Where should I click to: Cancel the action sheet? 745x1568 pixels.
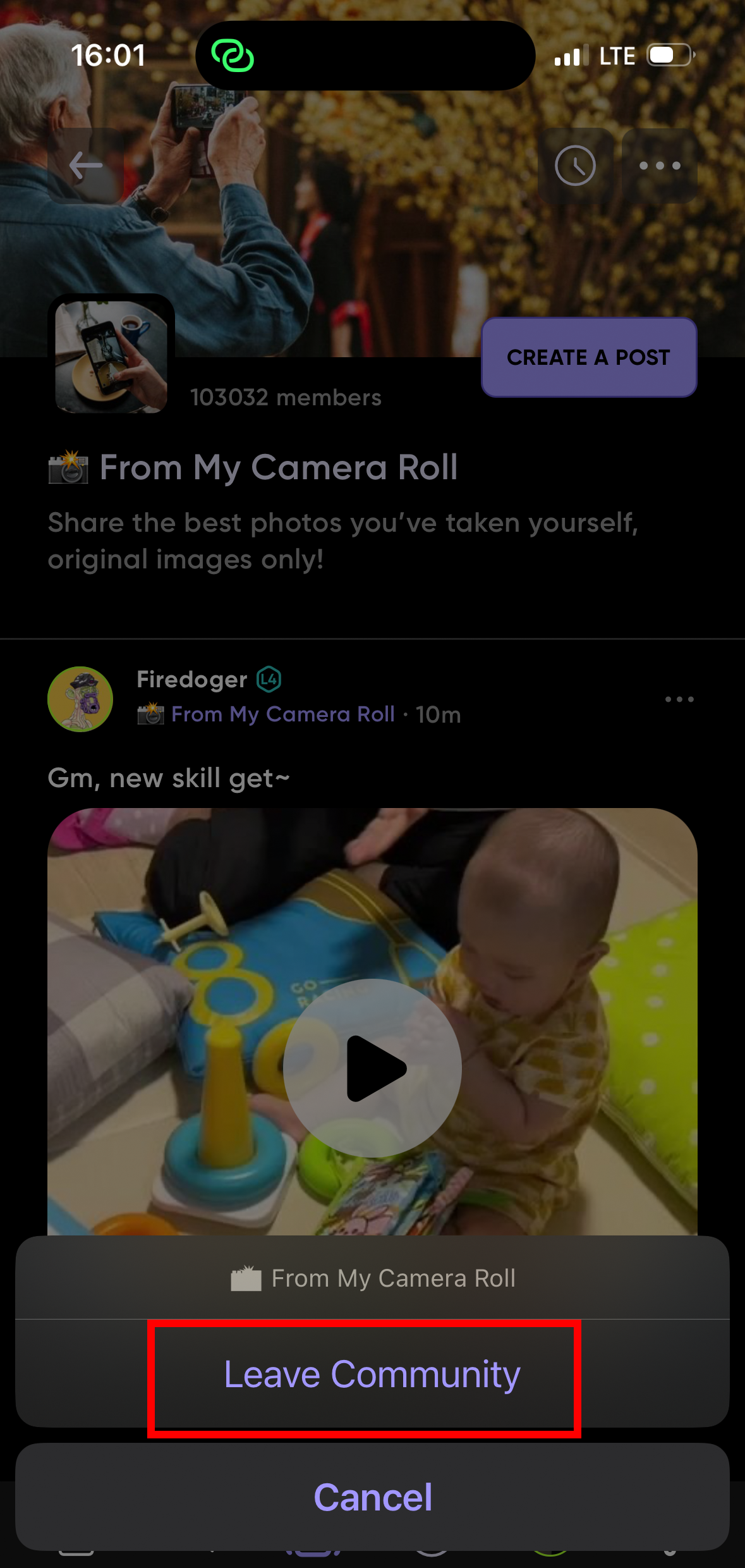[x=372, y=1497]
